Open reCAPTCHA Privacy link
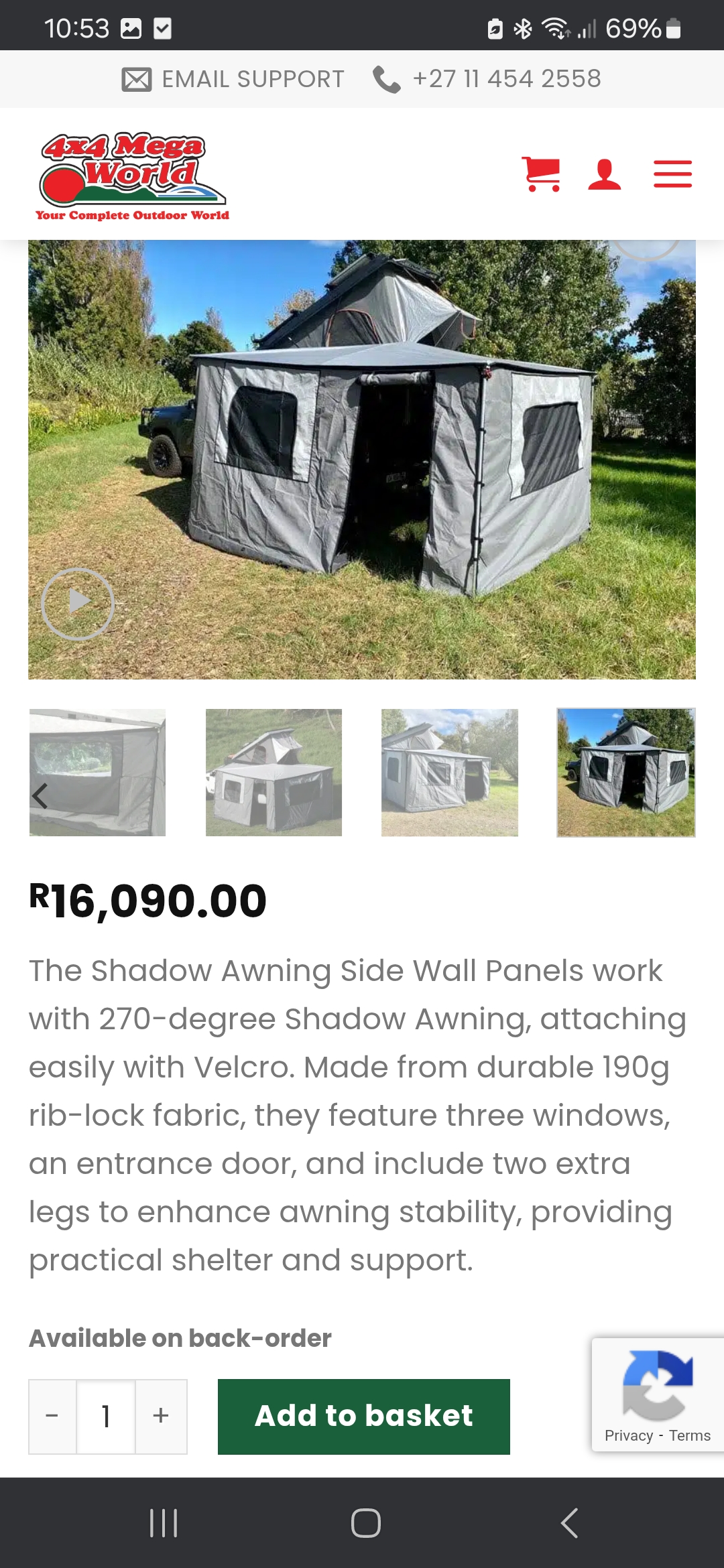Screen dimensions: 724x1568 click(x=628, y=1435)
